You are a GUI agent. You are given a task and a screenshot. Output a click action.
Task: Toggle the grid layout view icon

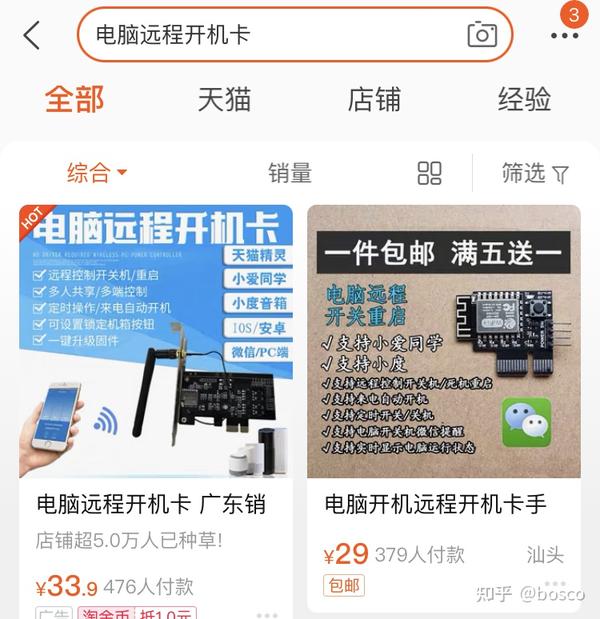[x=429, y=173]
